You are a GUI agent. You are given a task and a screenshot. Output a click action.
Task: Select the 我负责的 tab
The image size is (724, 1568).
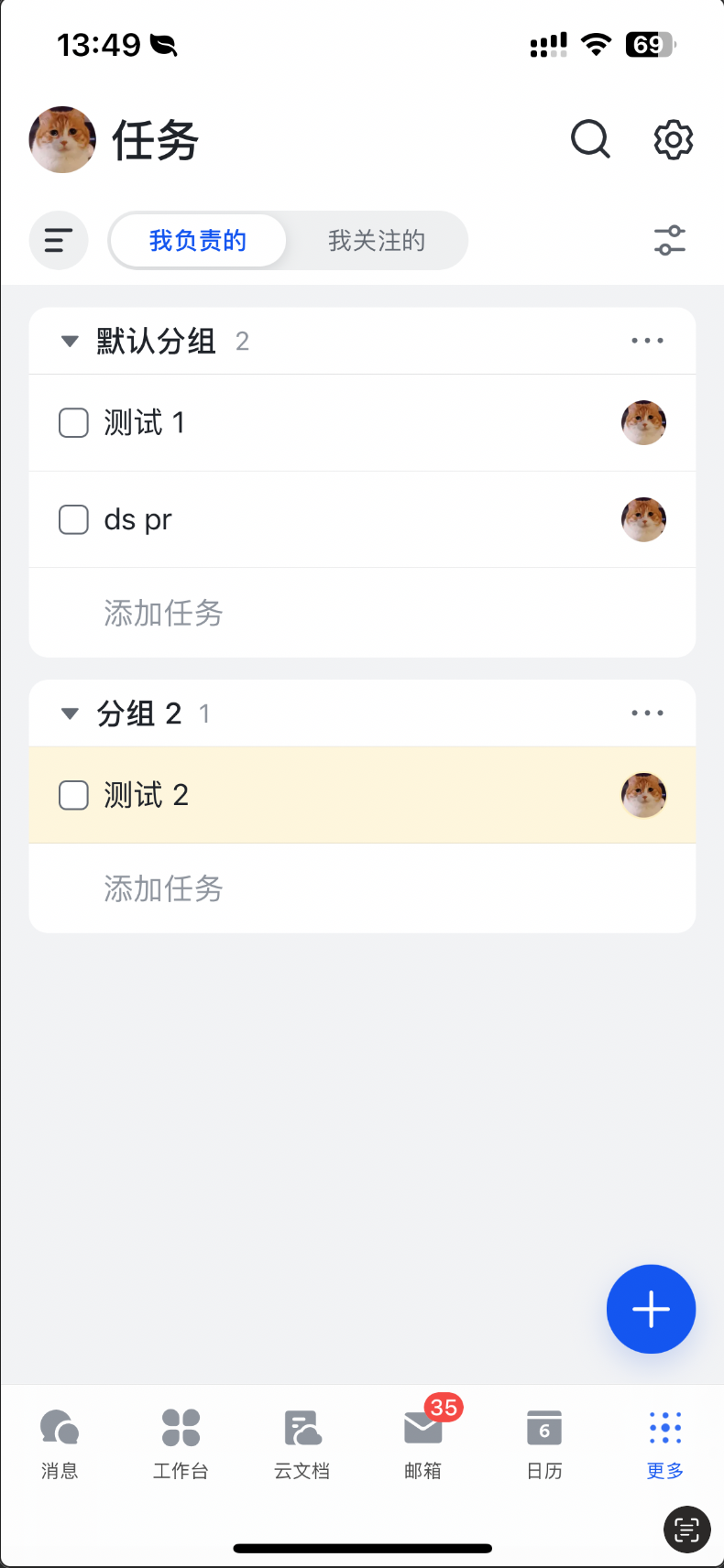tap(197, 240)
